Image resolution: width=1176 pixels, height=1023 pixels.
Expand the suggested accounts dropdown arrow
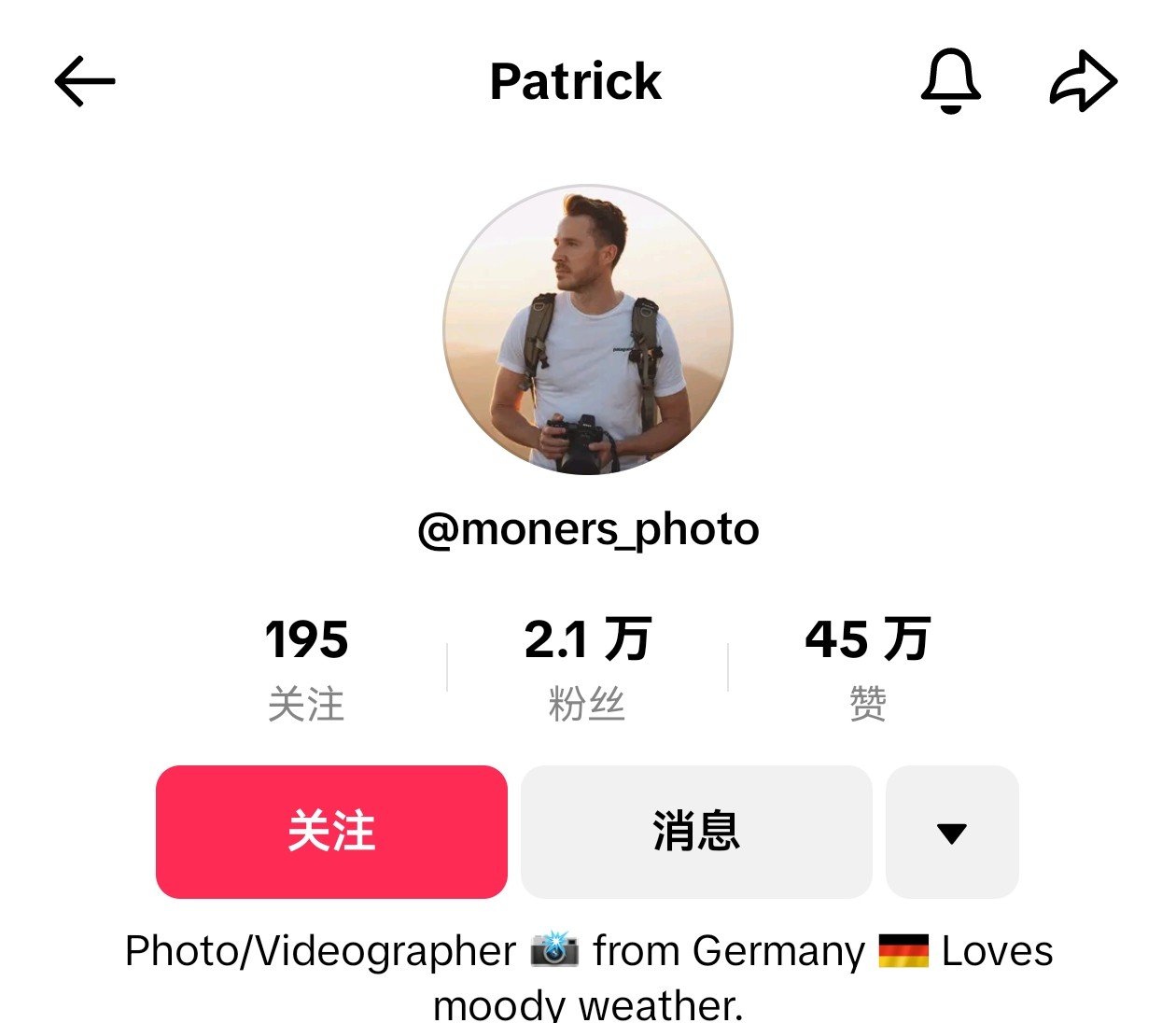(x=951, y=832)
